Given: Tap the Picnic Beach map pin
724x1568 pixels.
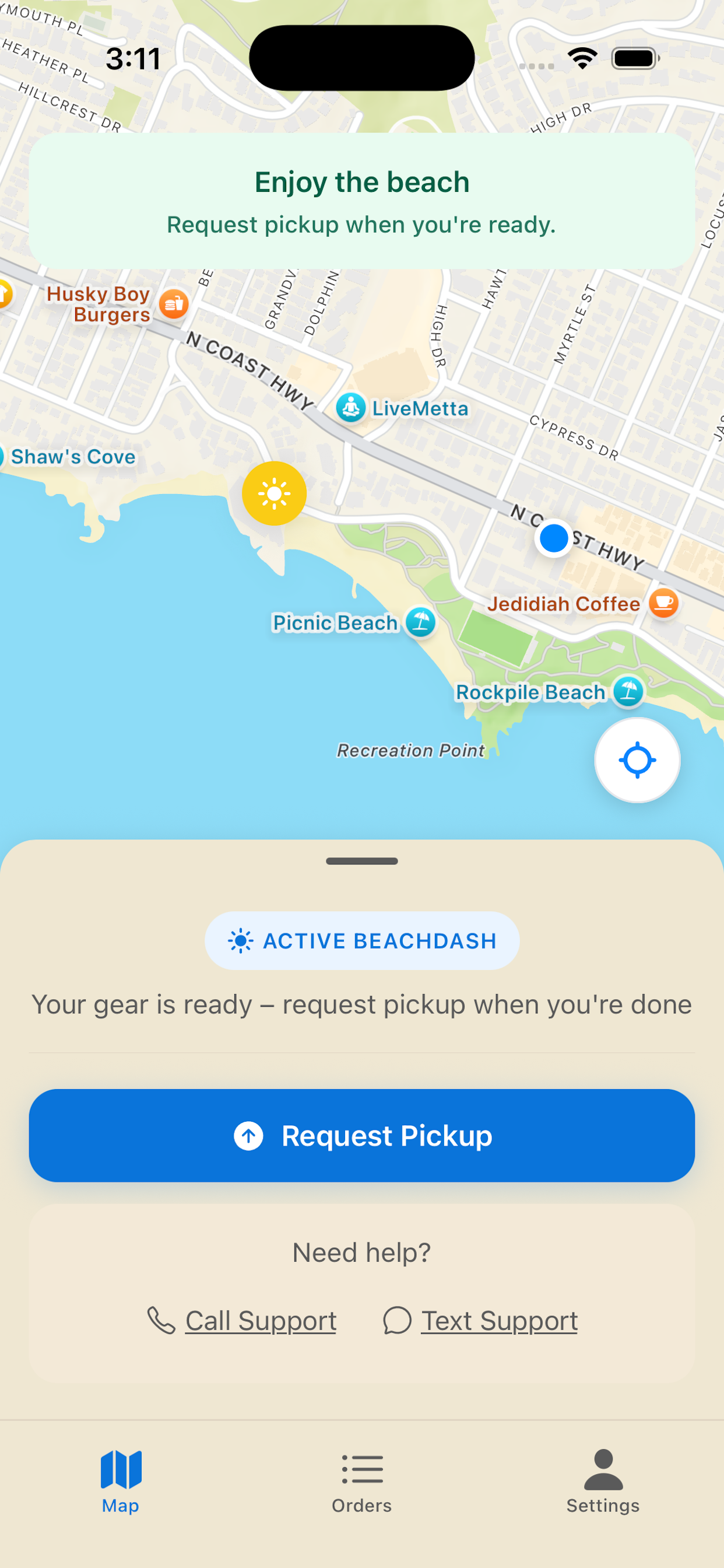Looking at the screenshot, I should tap(420, 622).
